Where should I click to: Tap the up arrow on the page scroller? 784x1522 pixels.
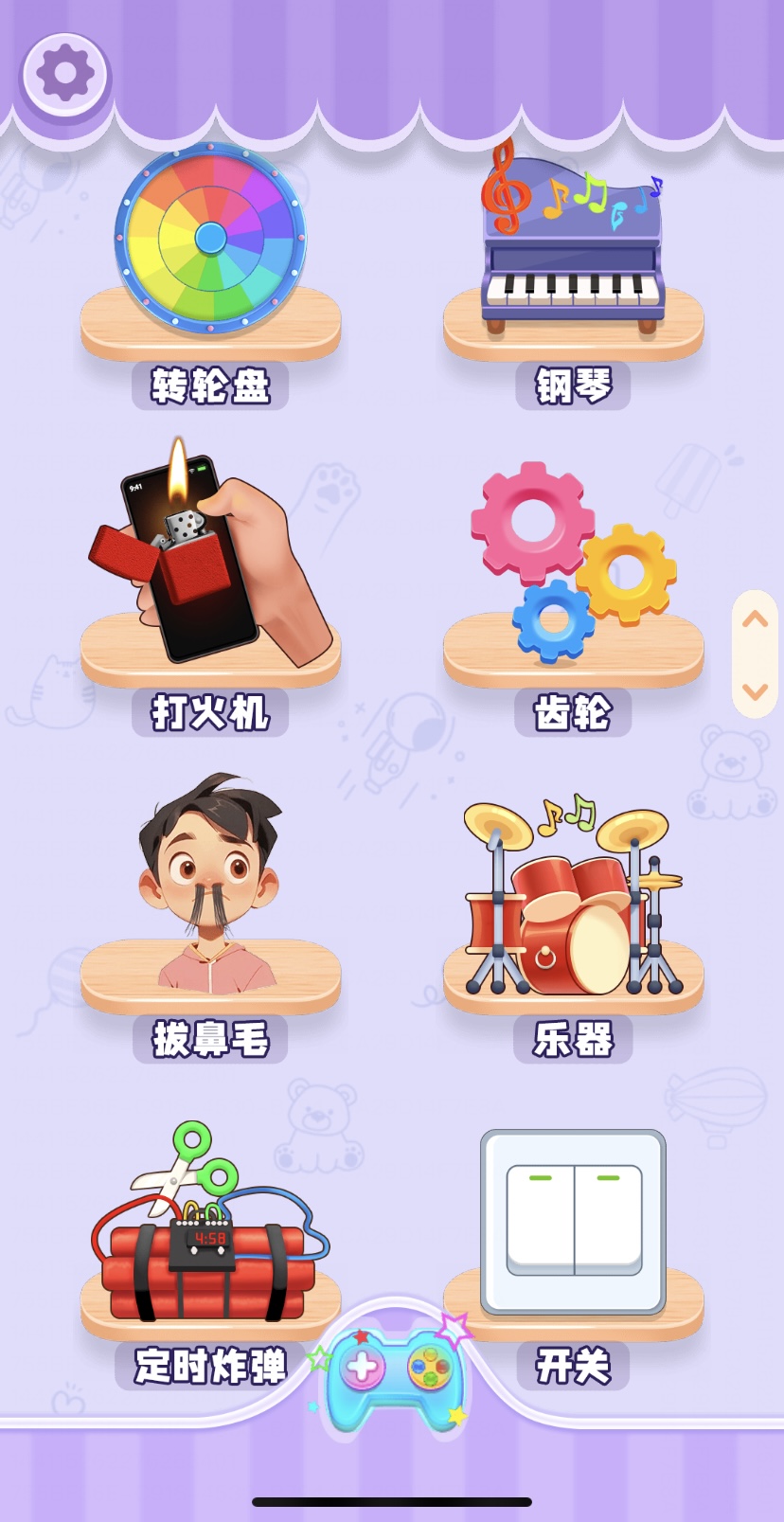pos(755,620)
